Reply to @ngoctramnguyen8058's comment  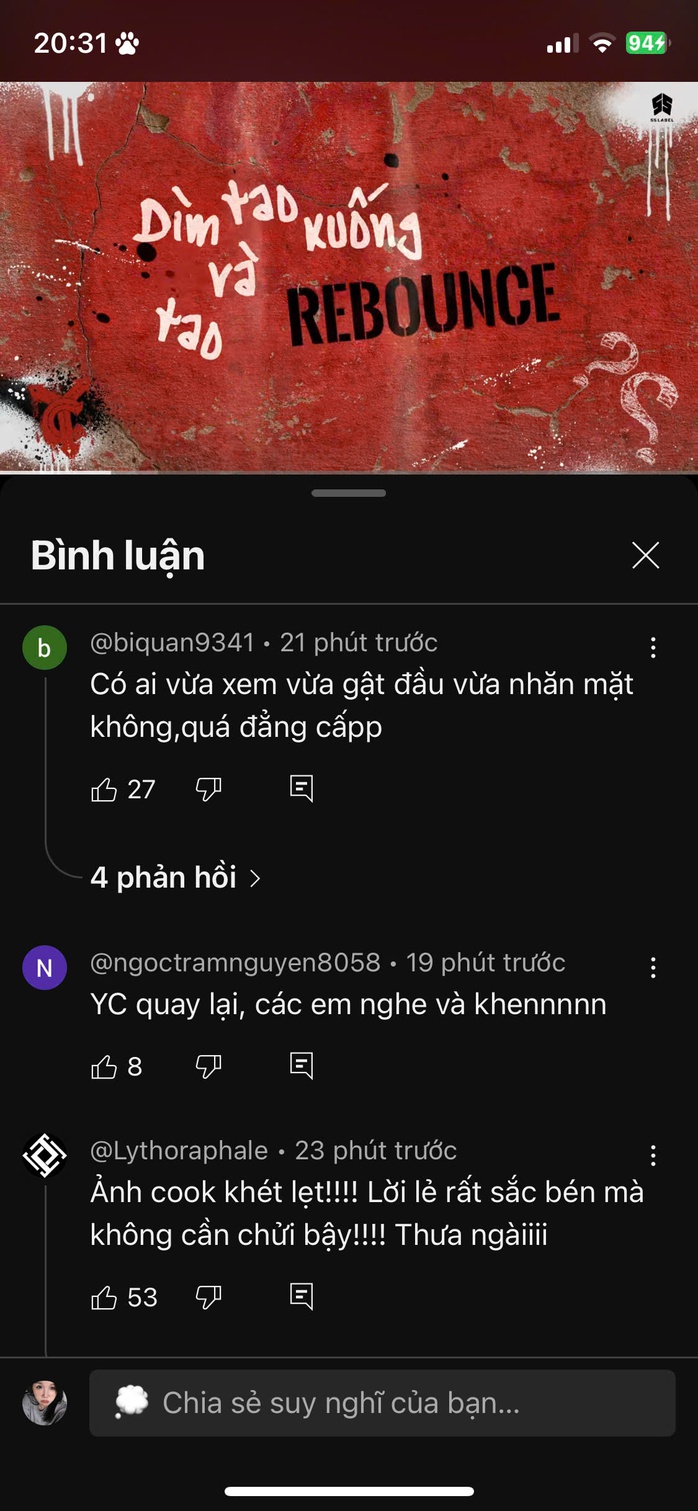click(x=301, y=1066)
